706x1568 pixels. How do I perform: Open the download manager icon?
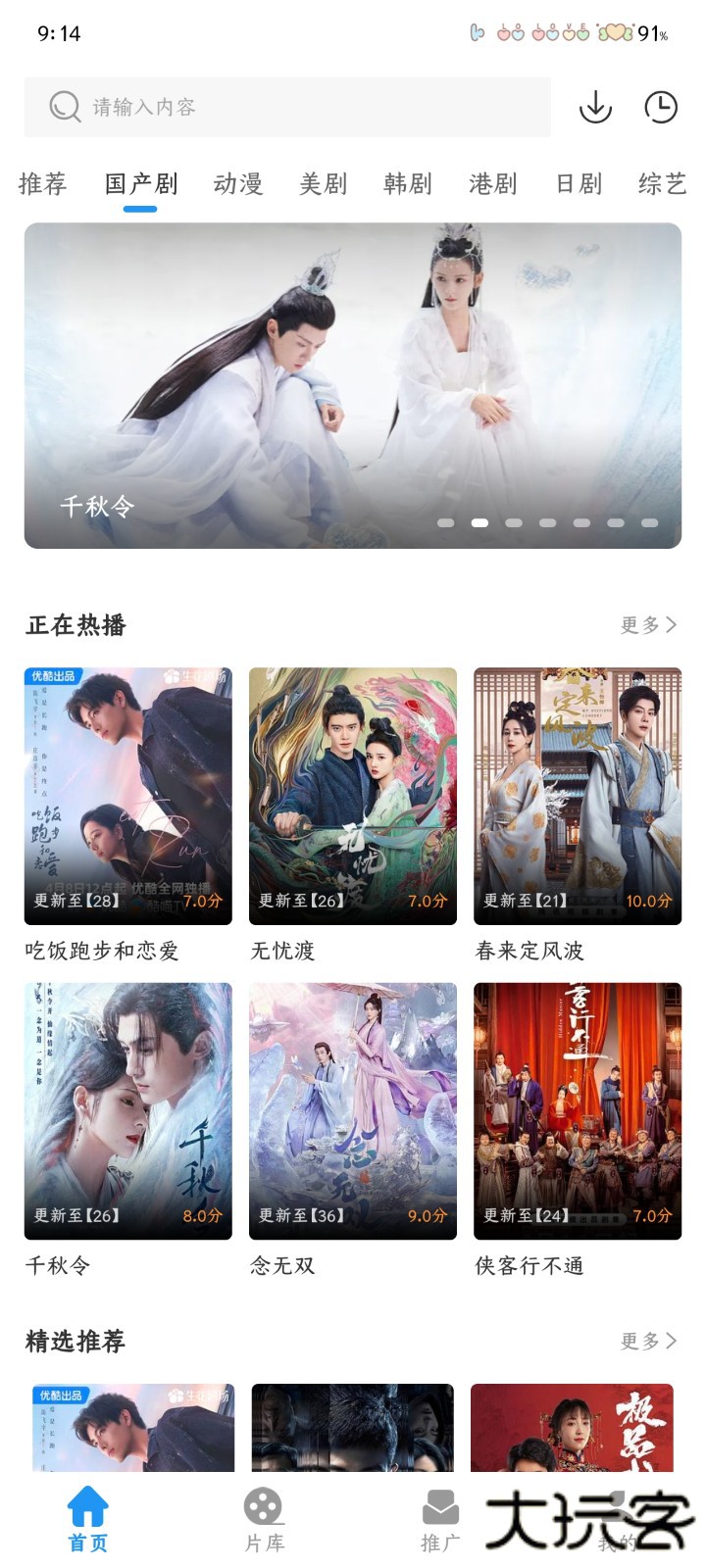(x=595, y=108)
